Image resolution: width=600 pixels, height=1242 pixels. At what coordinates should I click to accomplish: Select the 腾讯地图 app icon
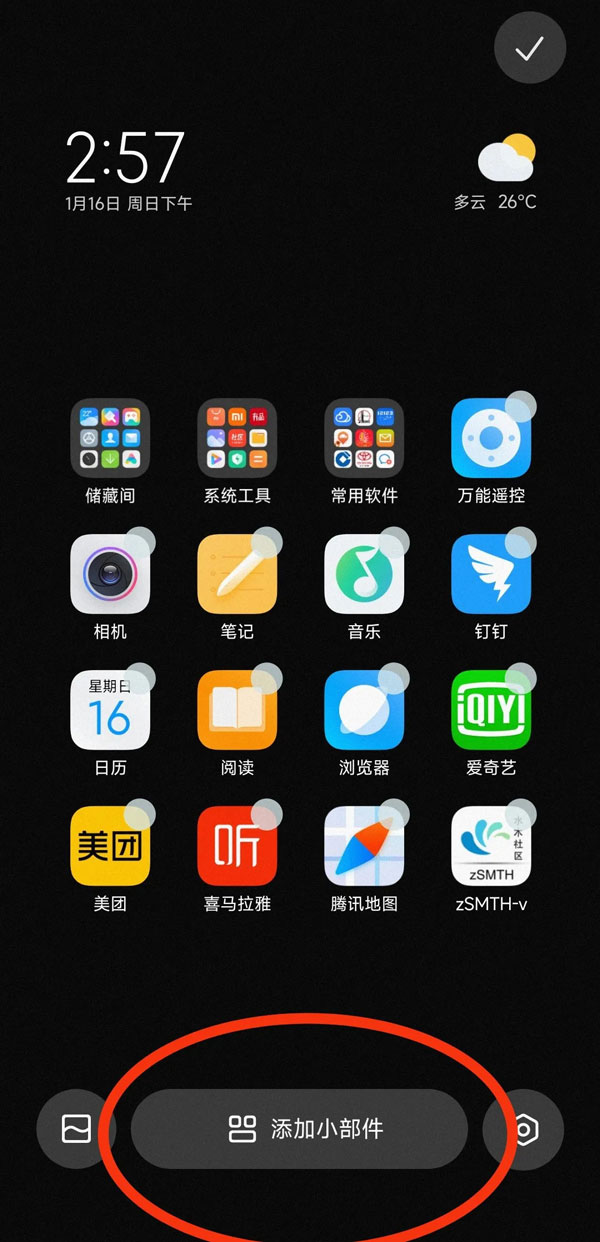tap(364, 846)
